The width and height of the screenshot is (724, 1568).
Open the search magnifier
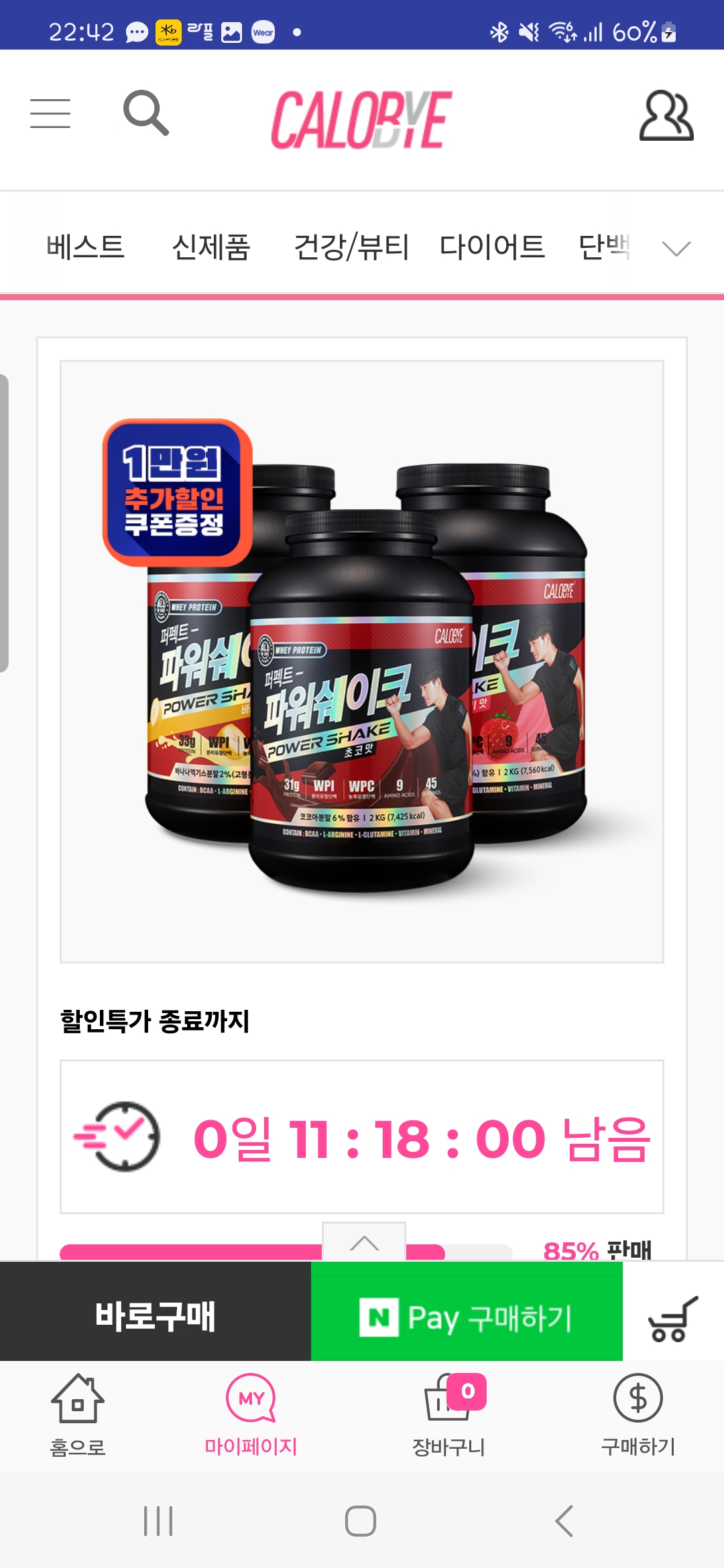pyautogui.click(x=145, y=113)
